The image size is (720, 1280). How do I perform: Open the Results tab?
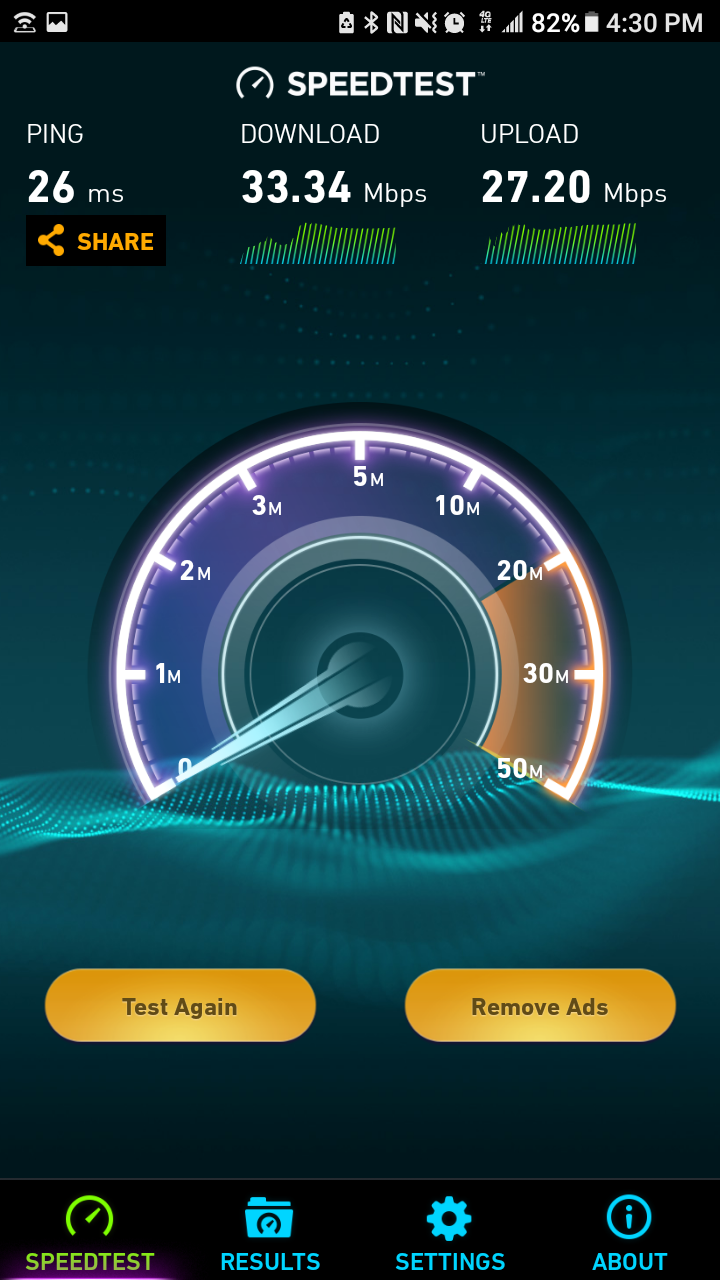[270, 1232]
